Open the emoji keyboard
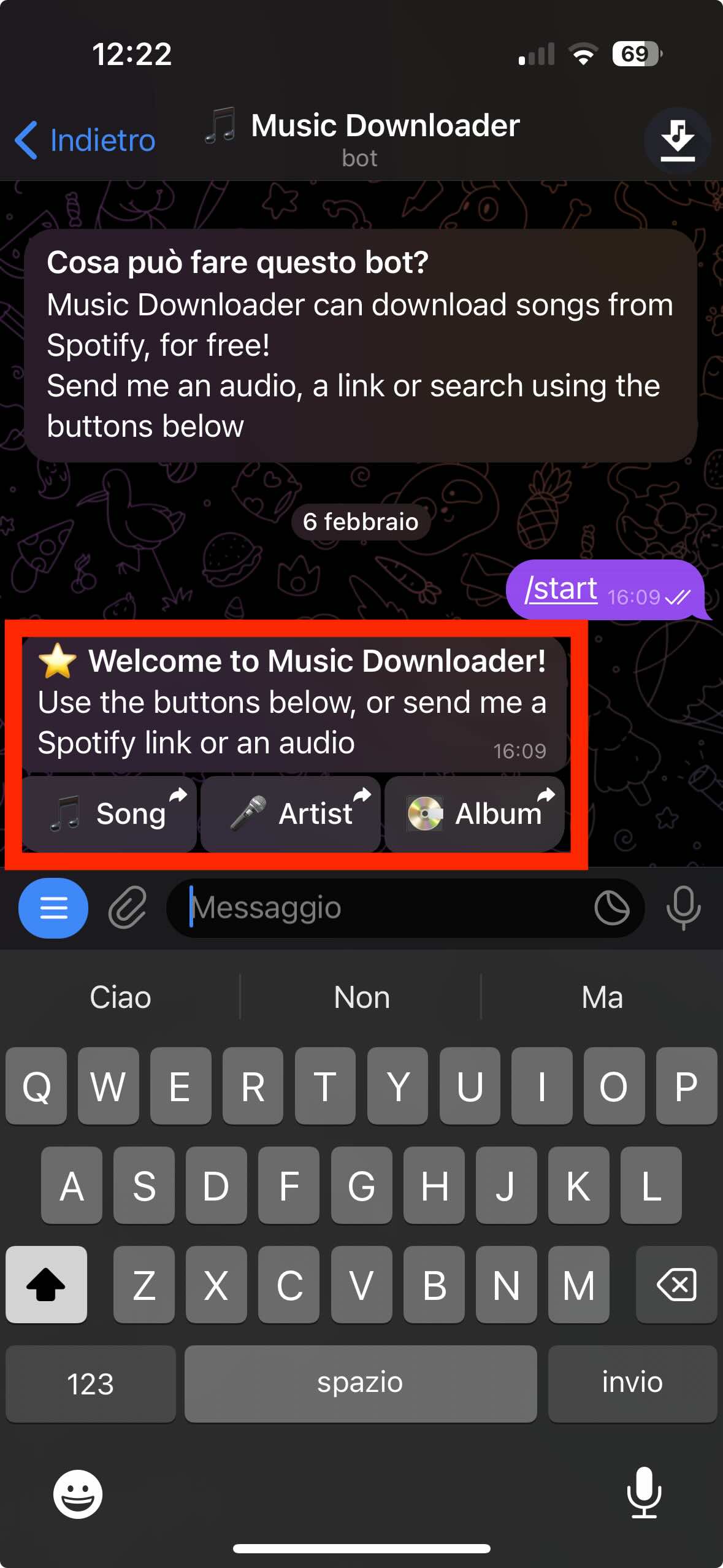The width and height of the screenshot is (723, 1568). coord(78,1494)
